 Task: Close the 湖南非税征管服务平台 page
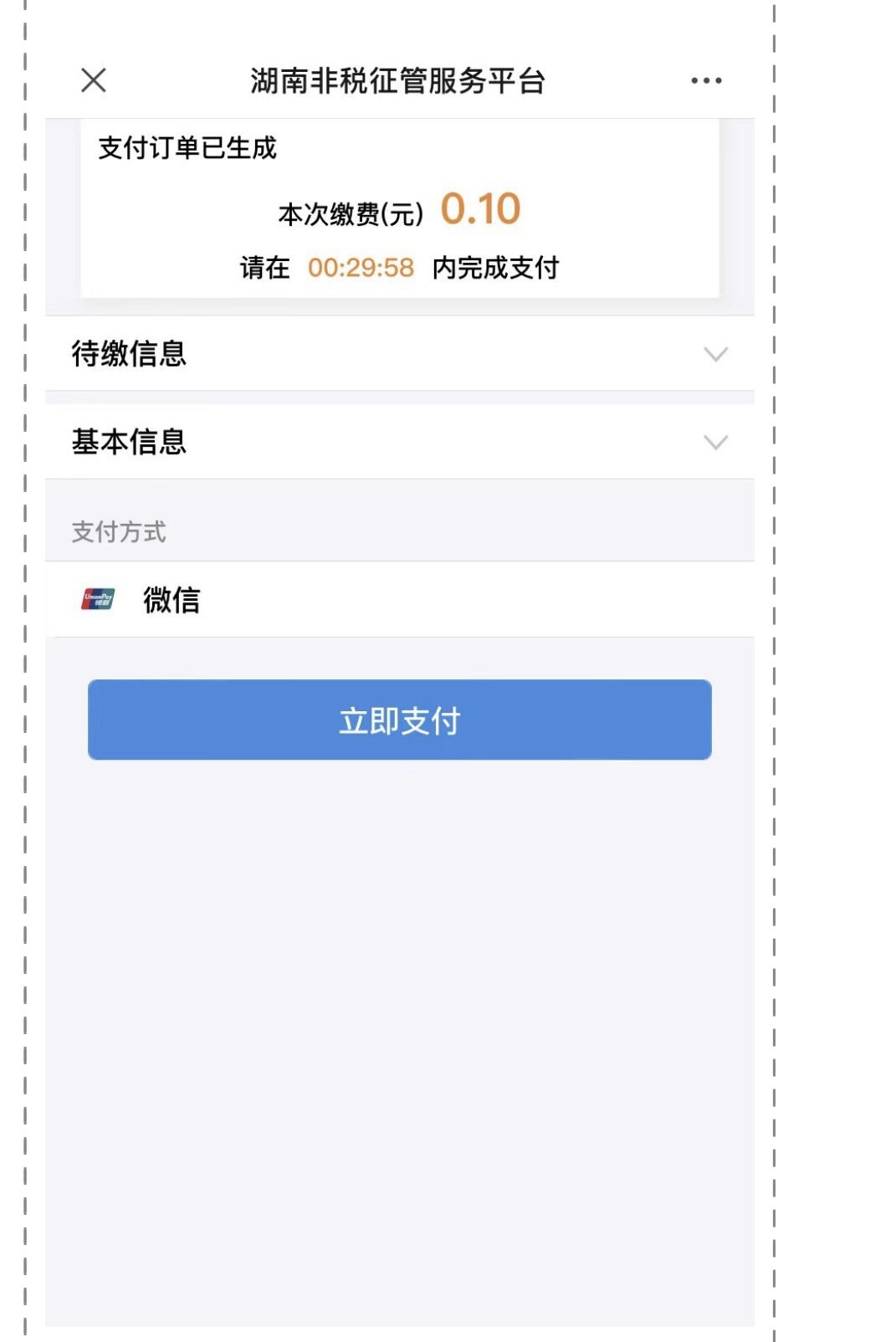[x=94, y=80]
